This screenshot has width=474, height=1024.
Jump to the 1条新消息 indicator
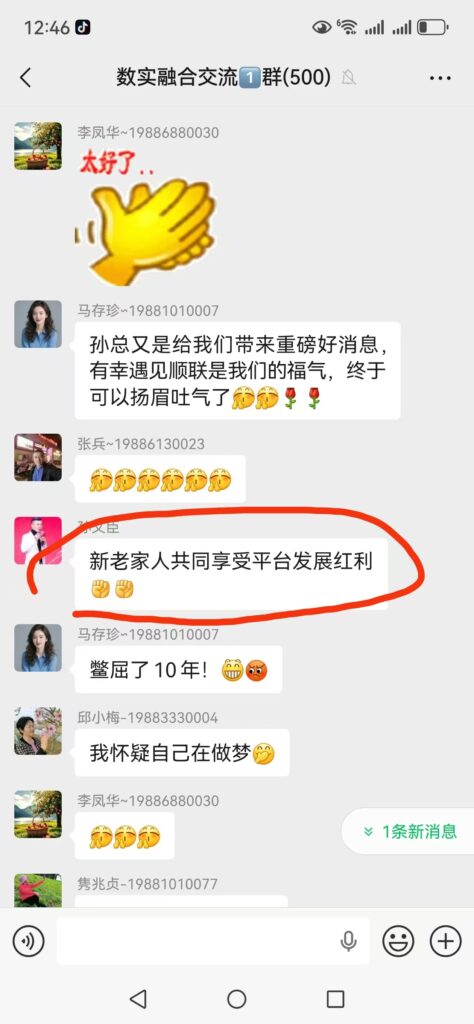coord(410,831)
